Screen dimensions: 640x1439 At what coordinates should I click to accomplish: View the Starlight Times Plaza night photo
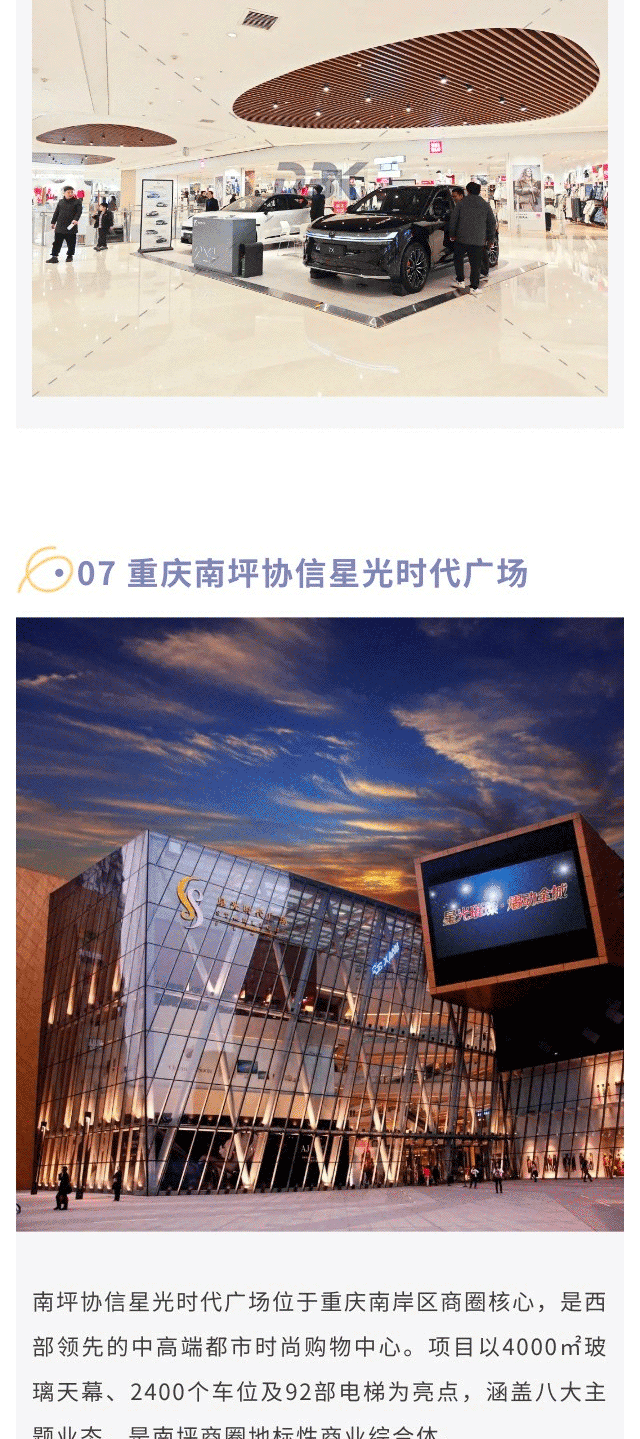(x=320, y=923)
